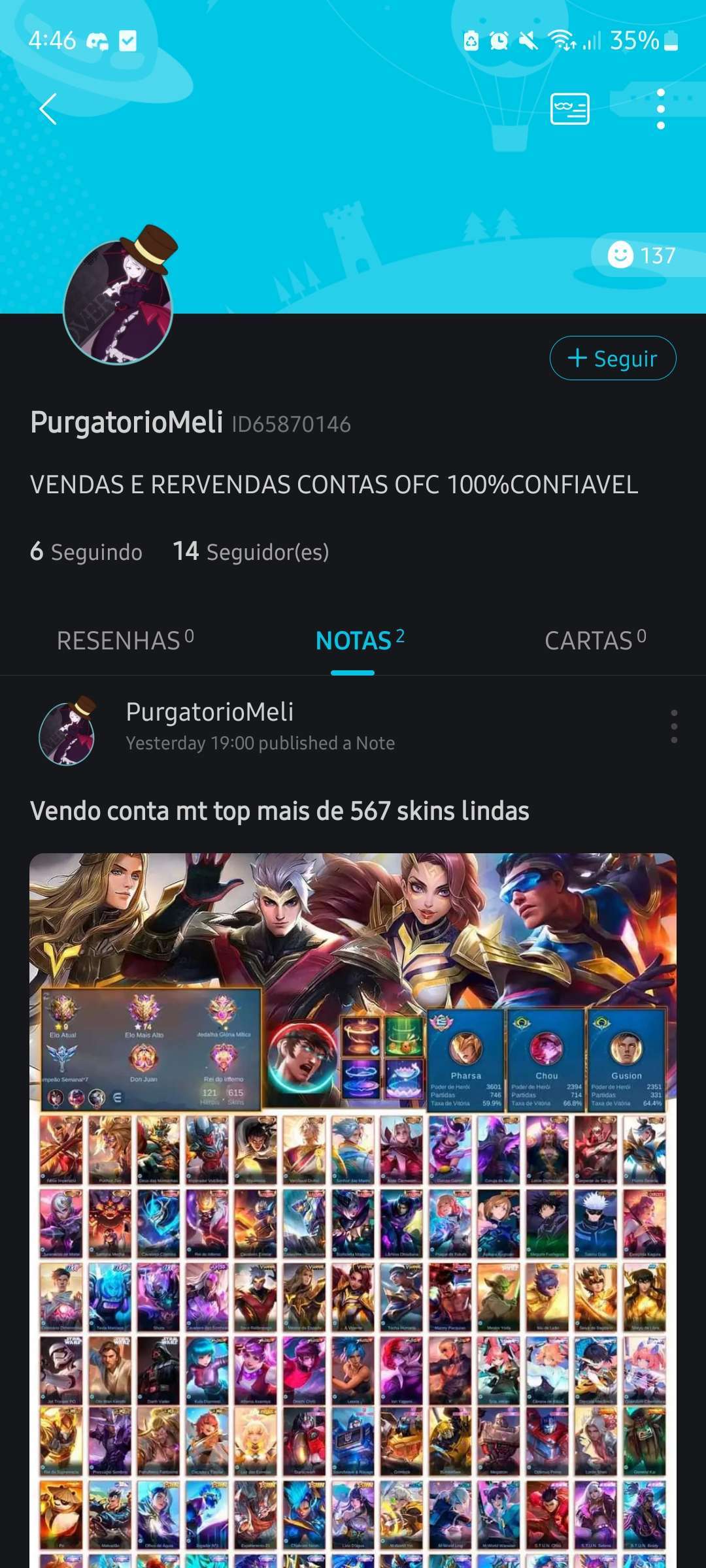Open the note's three-dot options menu
Screen dimensions: 706x1568
click(673, 727)
